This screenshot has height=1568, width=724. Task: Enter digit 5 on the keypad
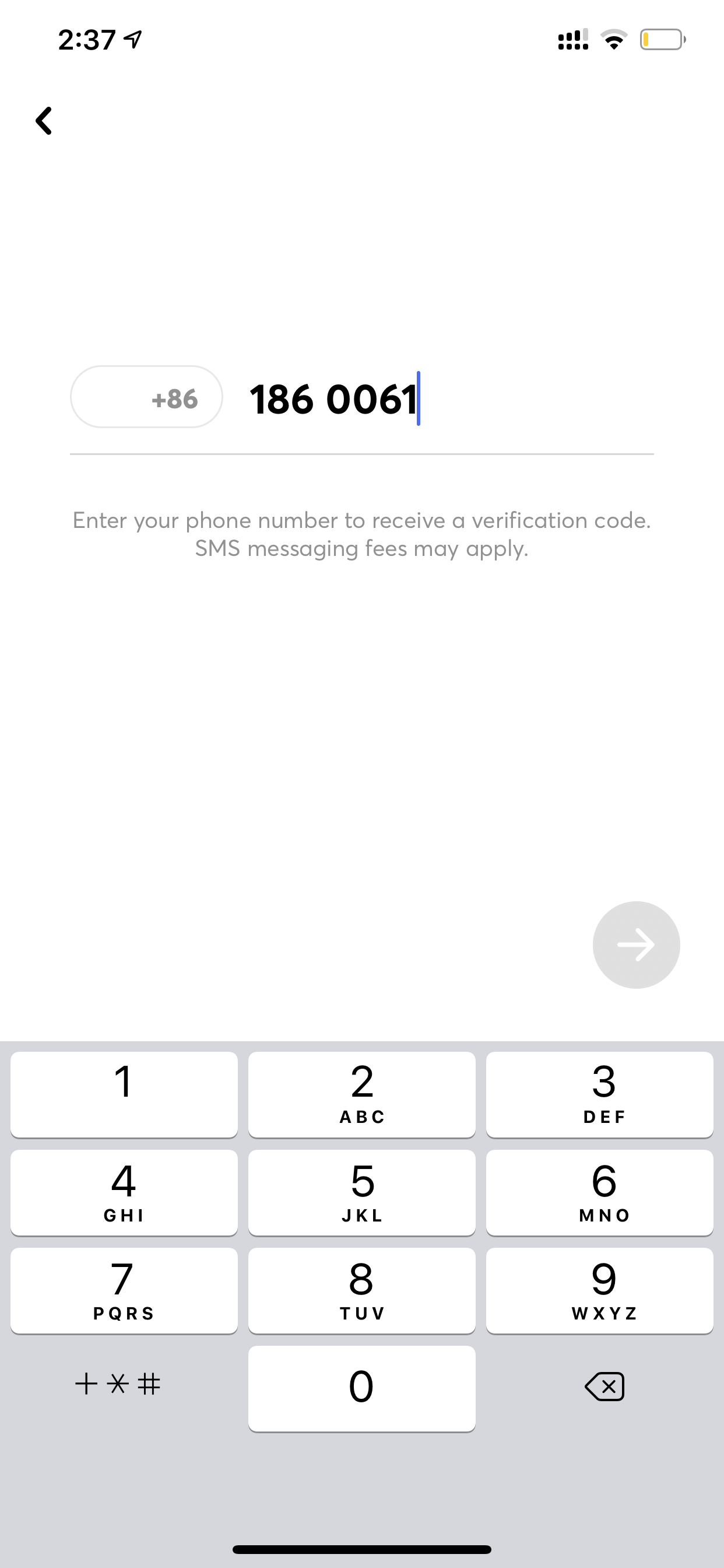coord(362,1192)
